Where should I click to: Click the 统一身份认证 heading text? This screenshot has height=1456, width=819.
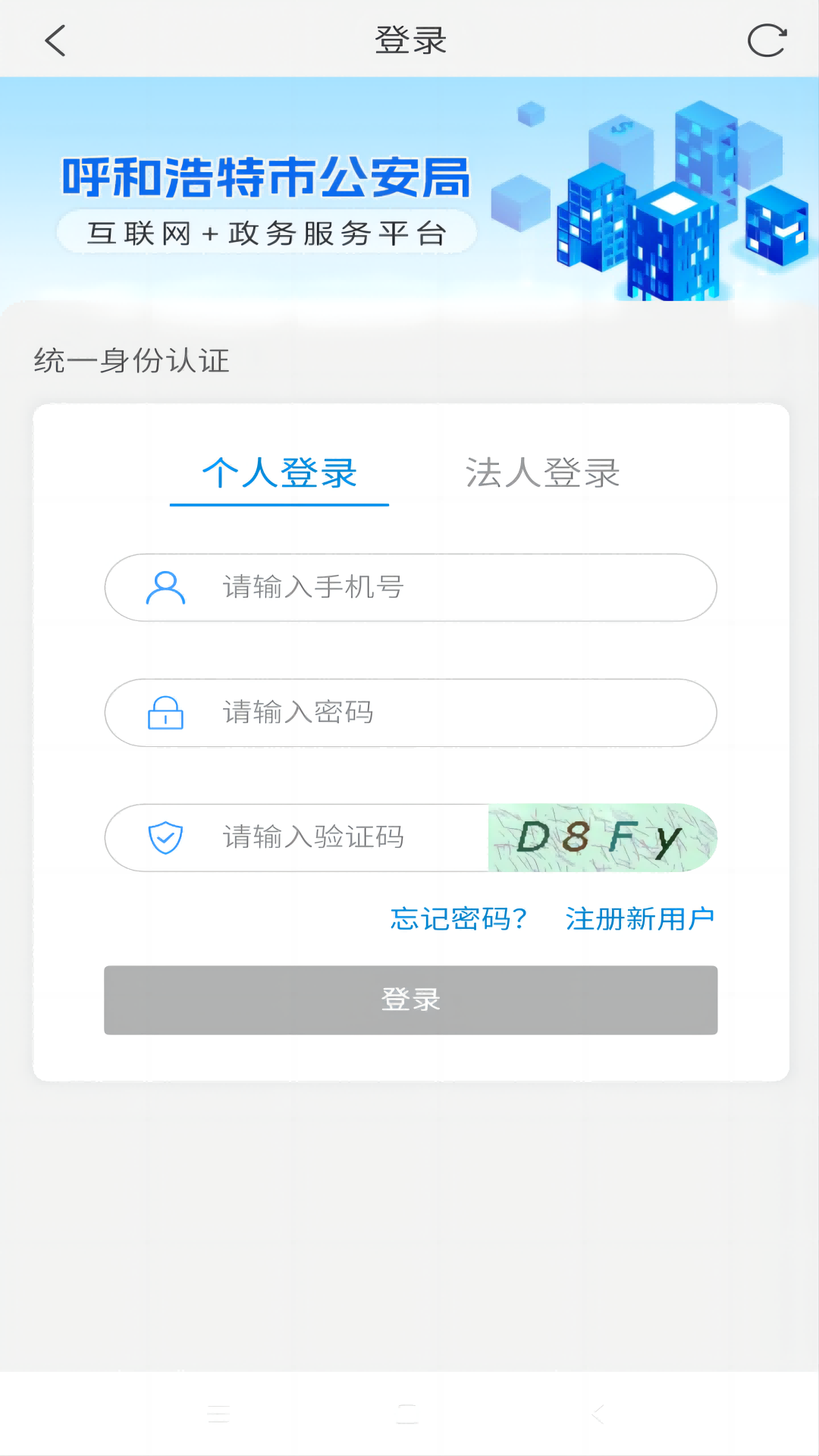[130, 362]
